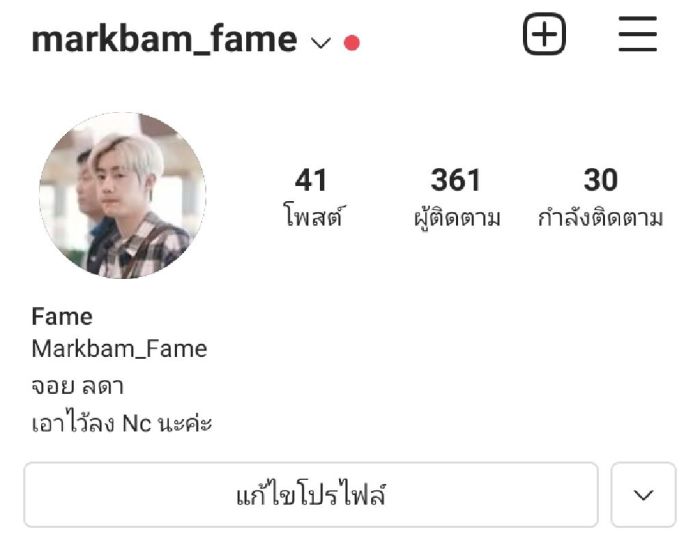Create a new post with plus icon

pyautogui.click(x=544, y=36)
